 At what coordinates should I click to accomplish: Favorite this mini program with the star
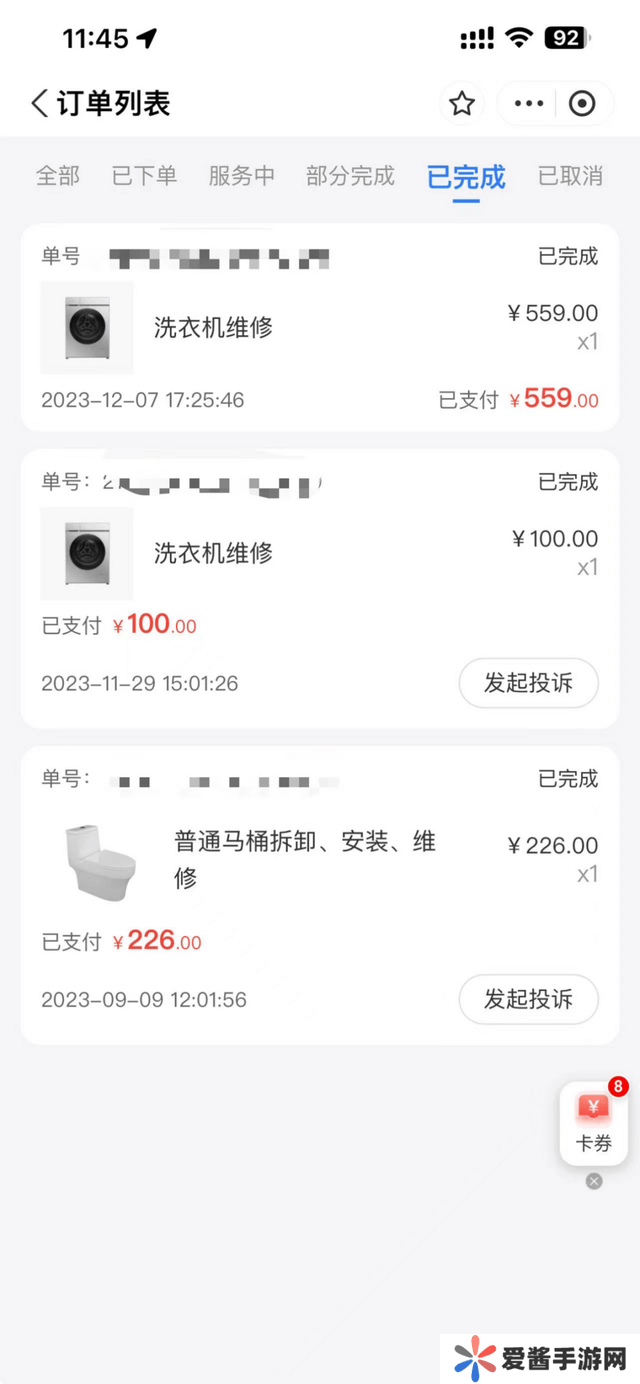coord(461,103)
